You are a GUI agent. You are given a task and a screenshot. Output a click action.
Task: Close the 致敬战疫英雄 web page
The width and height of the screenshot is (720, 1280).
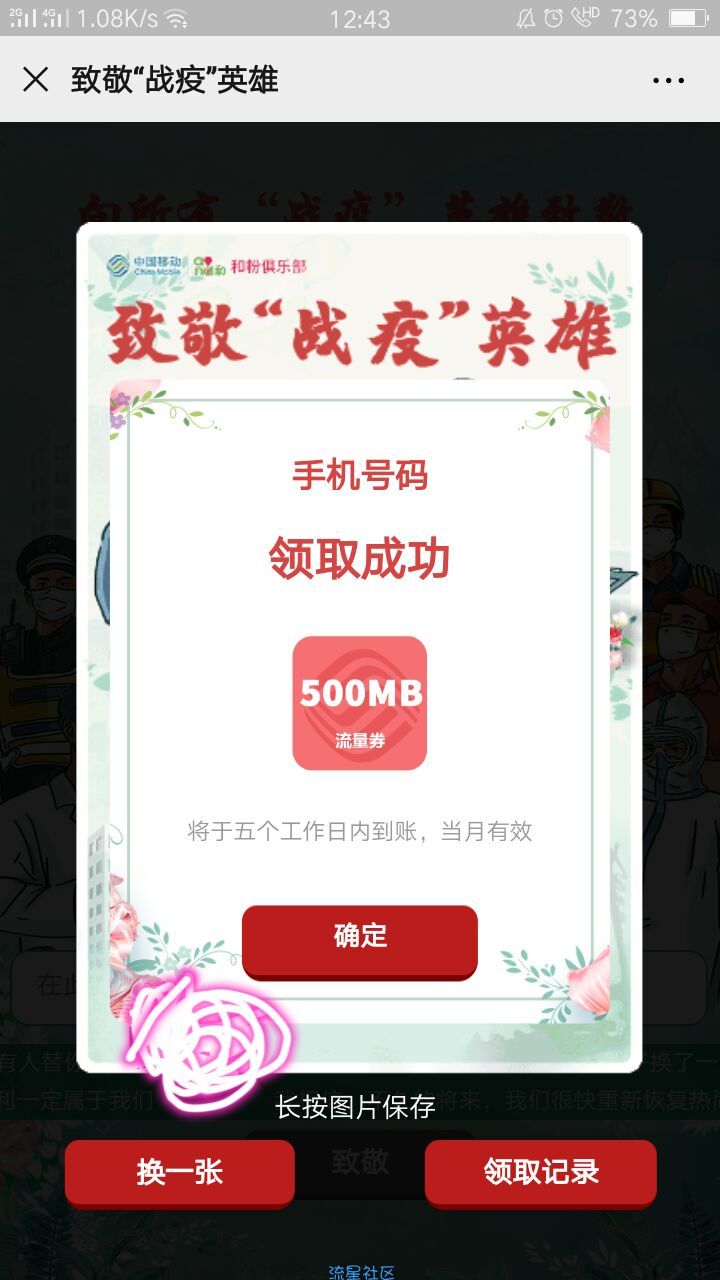pos(36,80)
